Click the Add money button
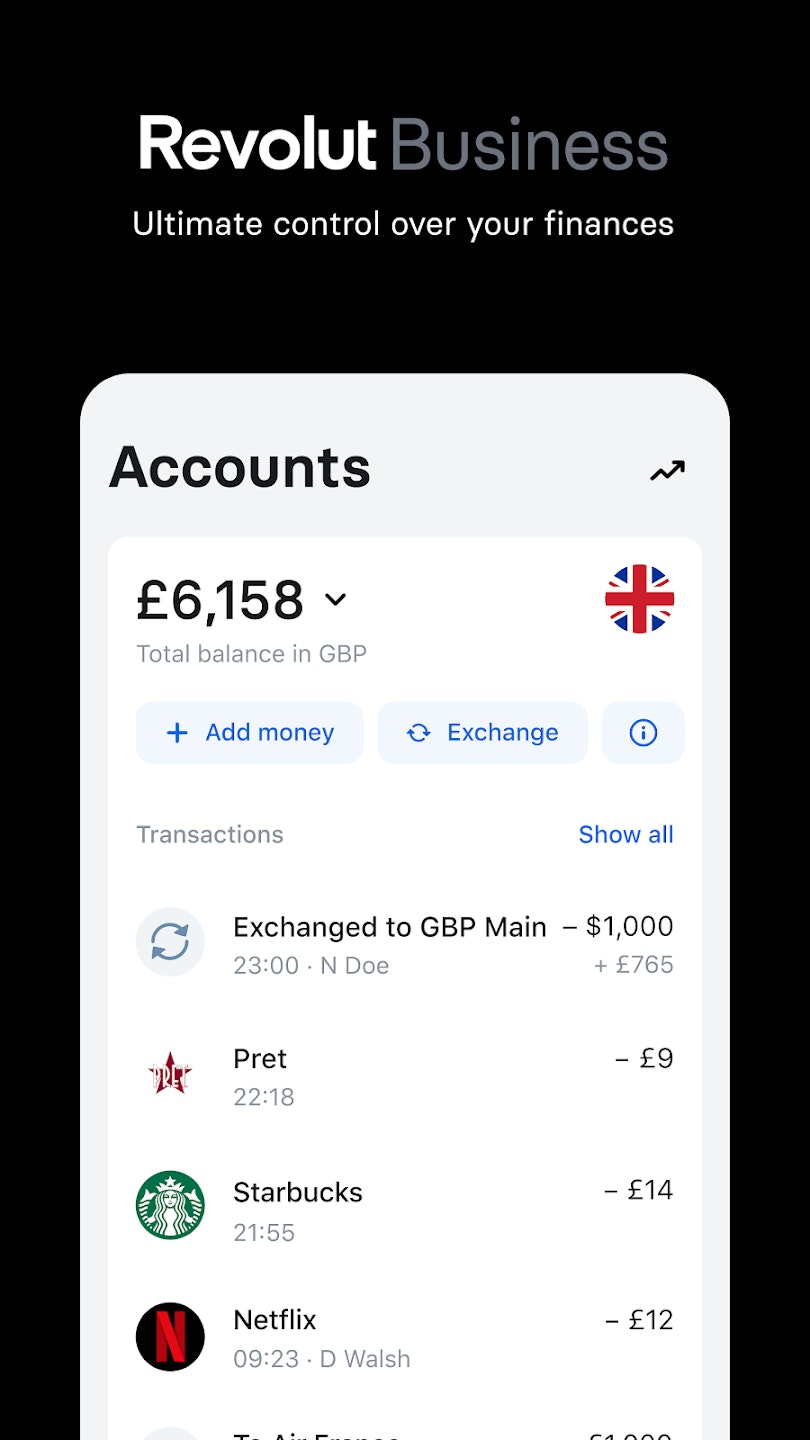 [249, 732]
